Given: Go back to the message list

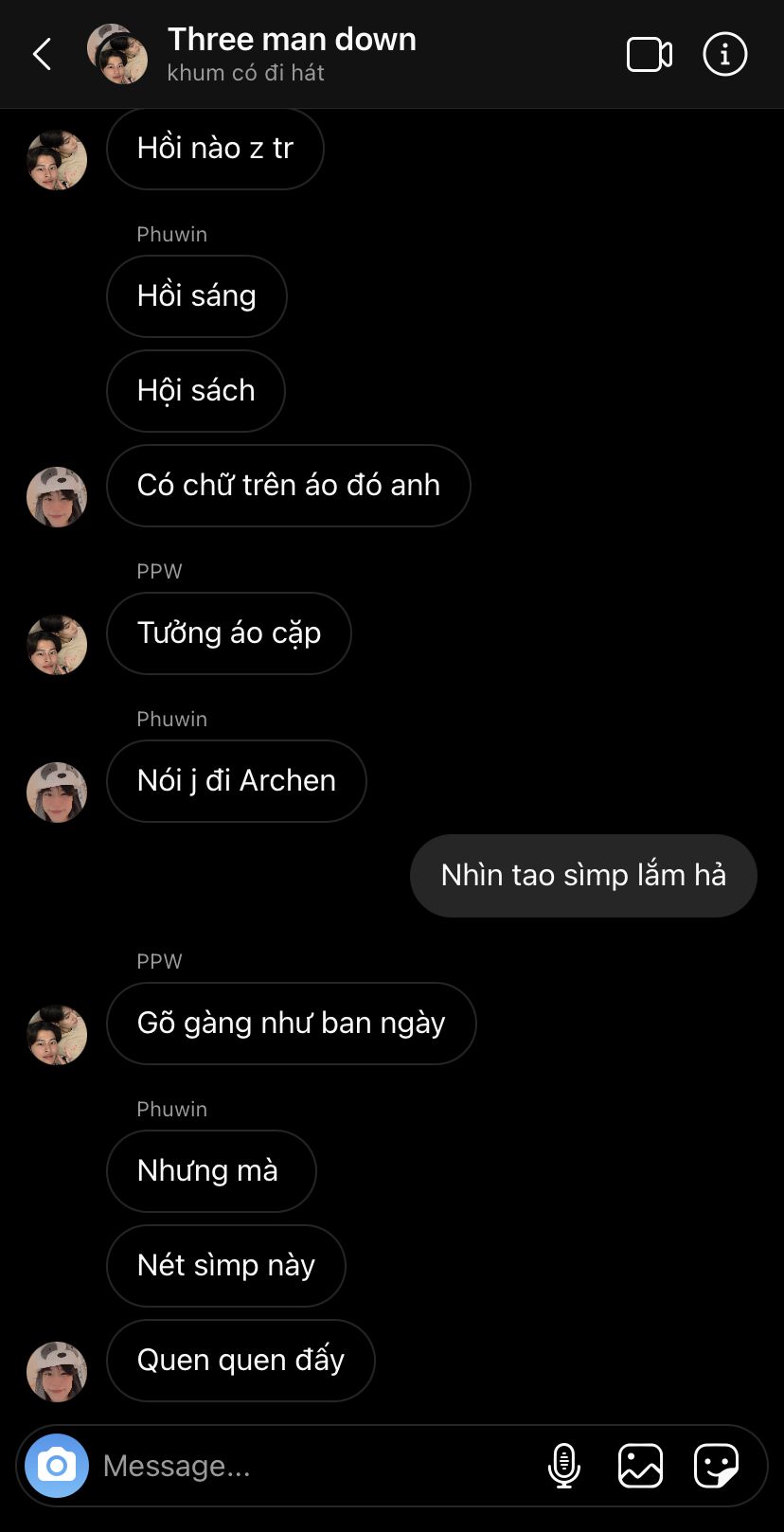Looking at the screenshot, I should tap(43, 55).
